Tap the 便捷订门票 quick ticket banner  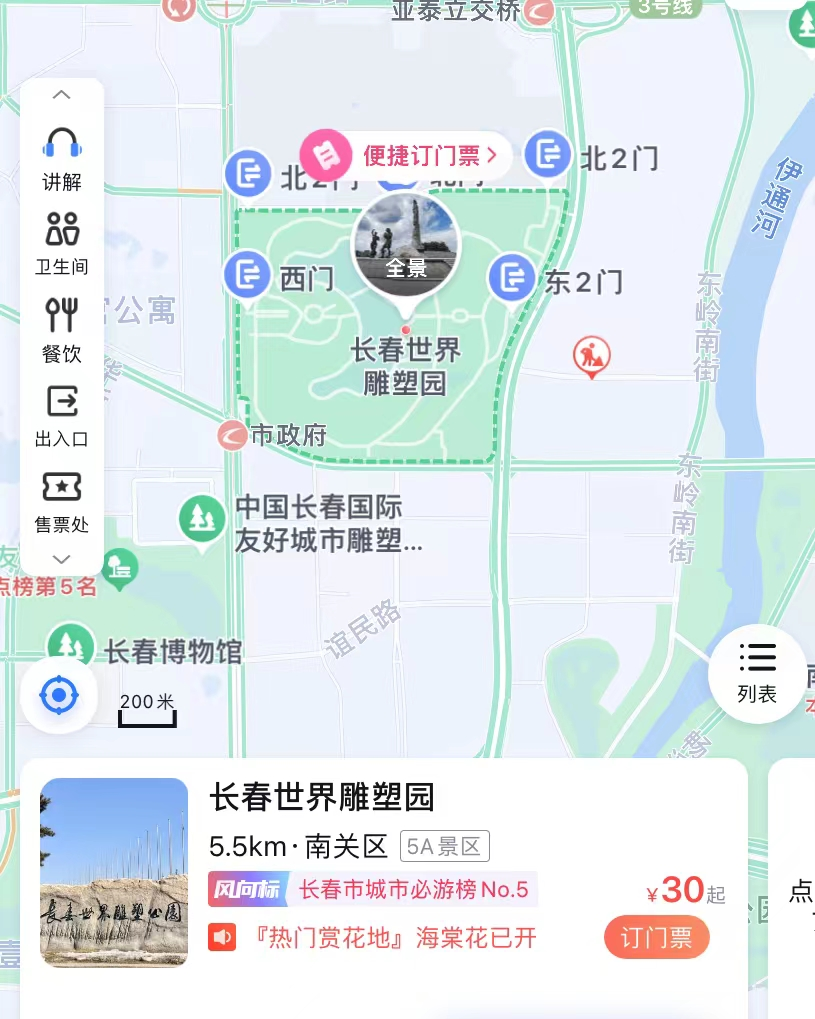click(x=407, y=156)
